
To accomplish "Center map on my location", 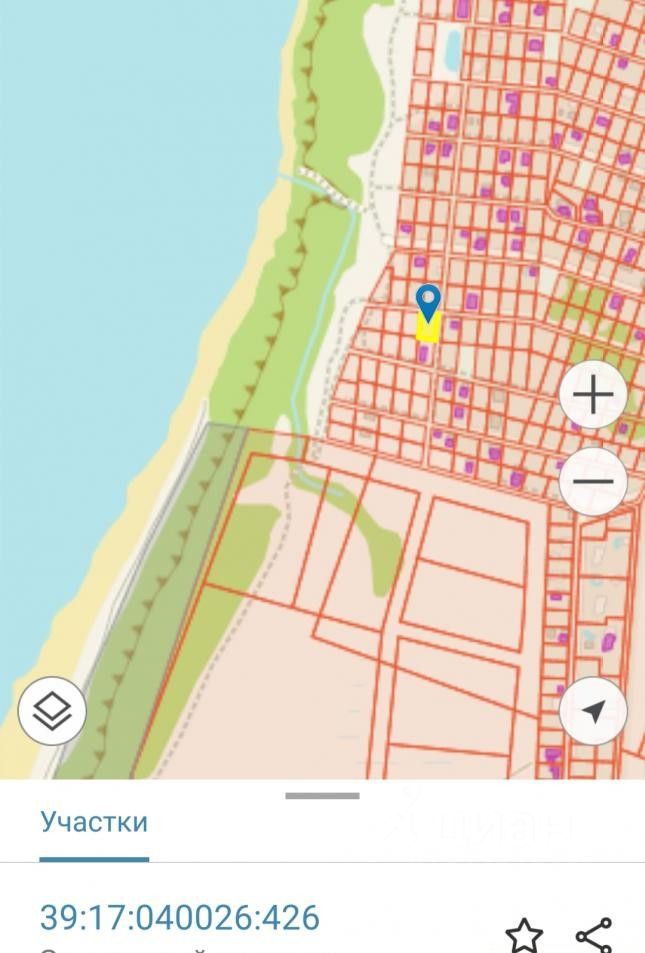I will 593,712.
